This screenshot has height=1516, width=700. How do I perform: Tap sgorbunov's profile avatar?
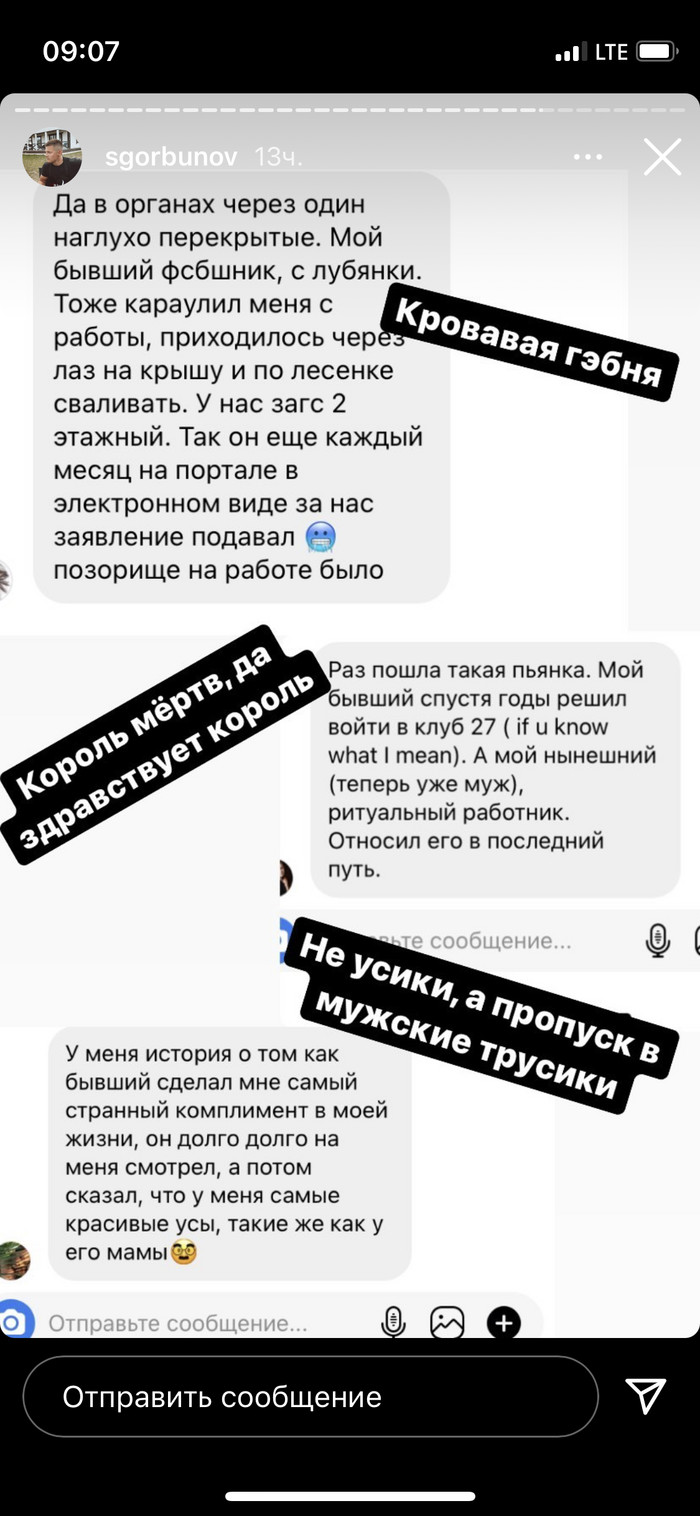point(51,158)
